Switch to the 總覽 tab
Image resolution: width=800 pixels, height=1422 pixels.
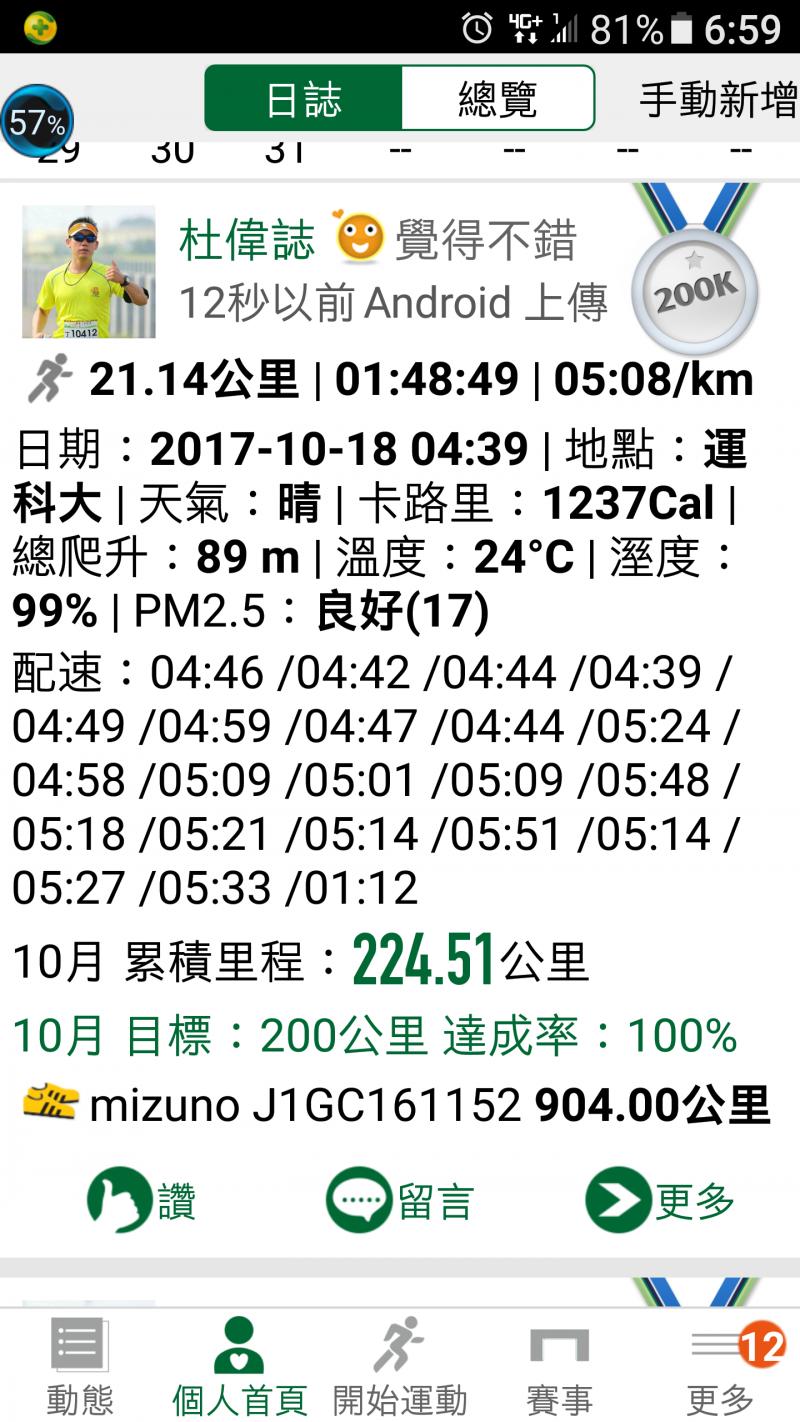[x=497, y=99]
